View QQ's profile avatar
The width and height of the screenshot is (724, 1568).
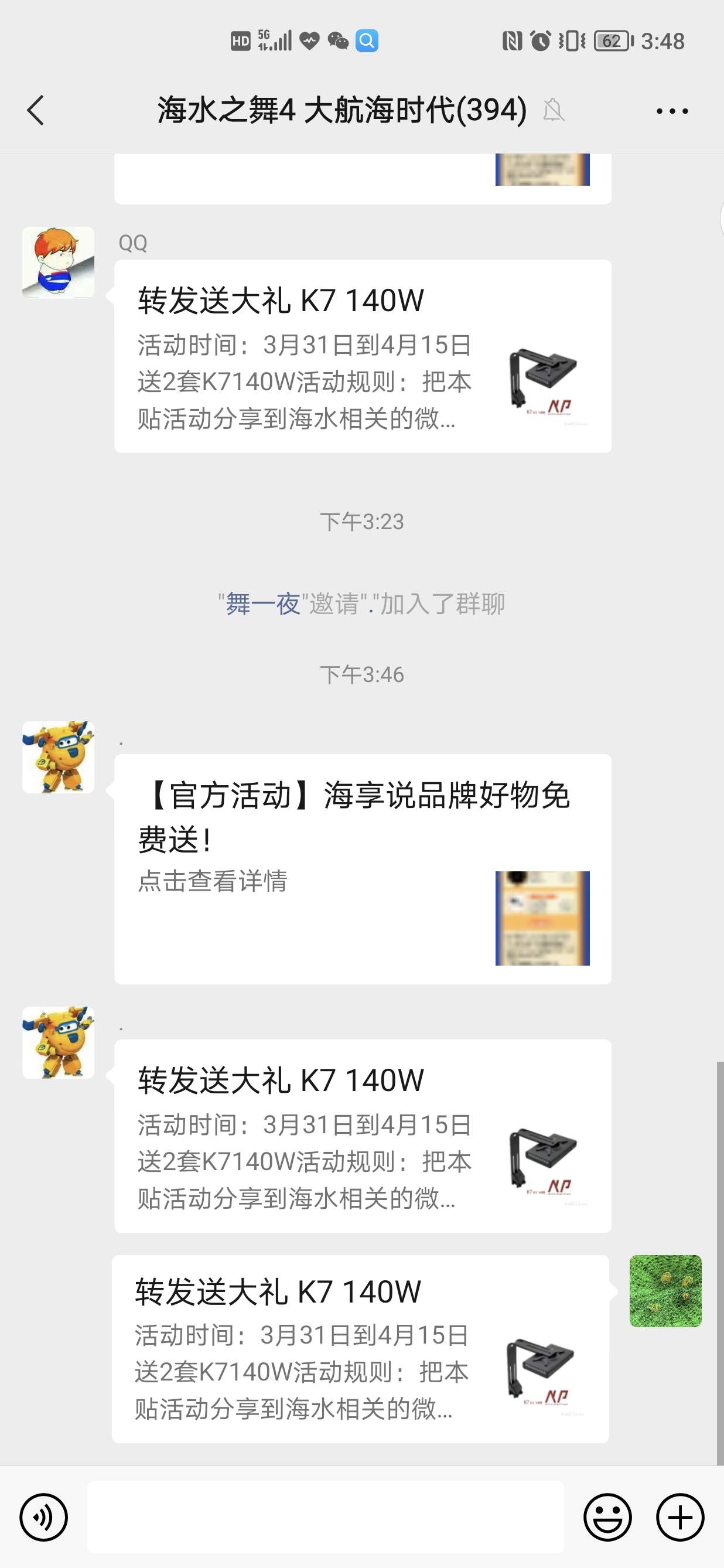(x=59, y=263)
